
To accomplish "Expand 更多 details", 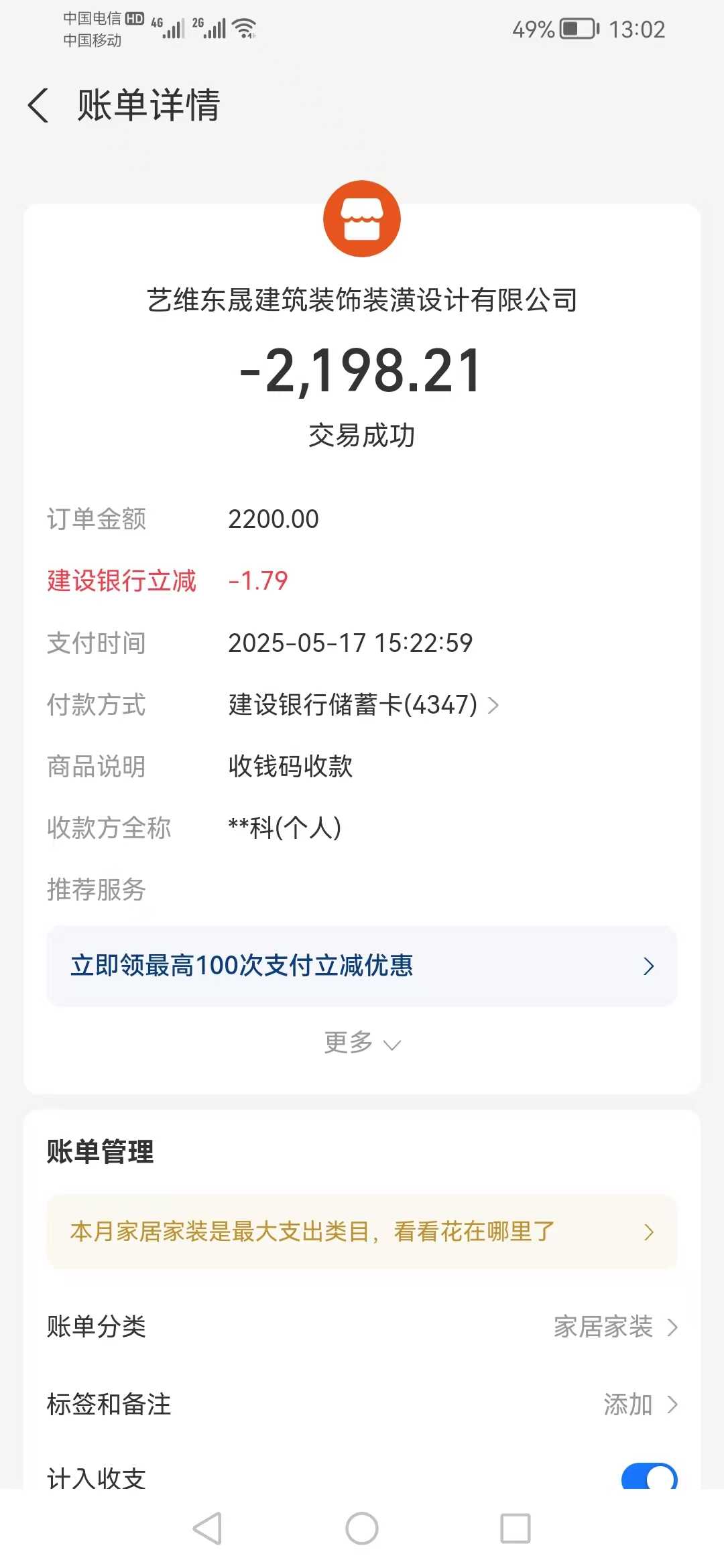I will 362,1043.
